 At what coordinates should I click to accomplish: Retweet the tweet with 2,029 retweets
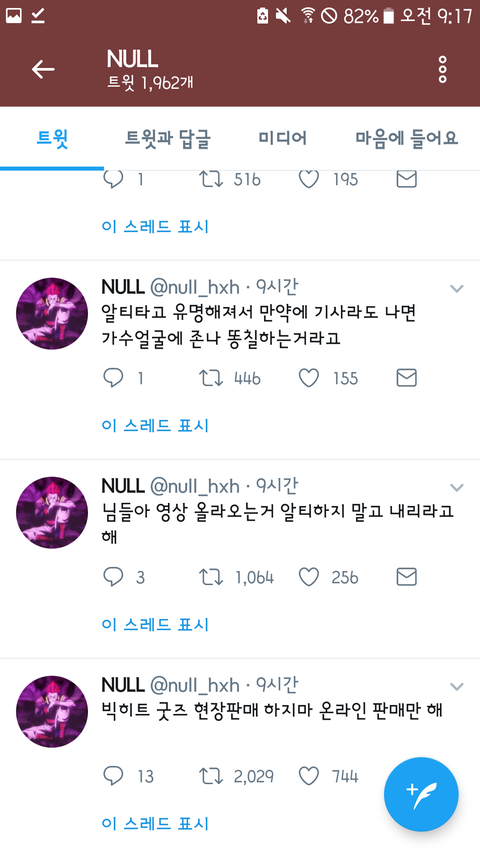(211, 776)
